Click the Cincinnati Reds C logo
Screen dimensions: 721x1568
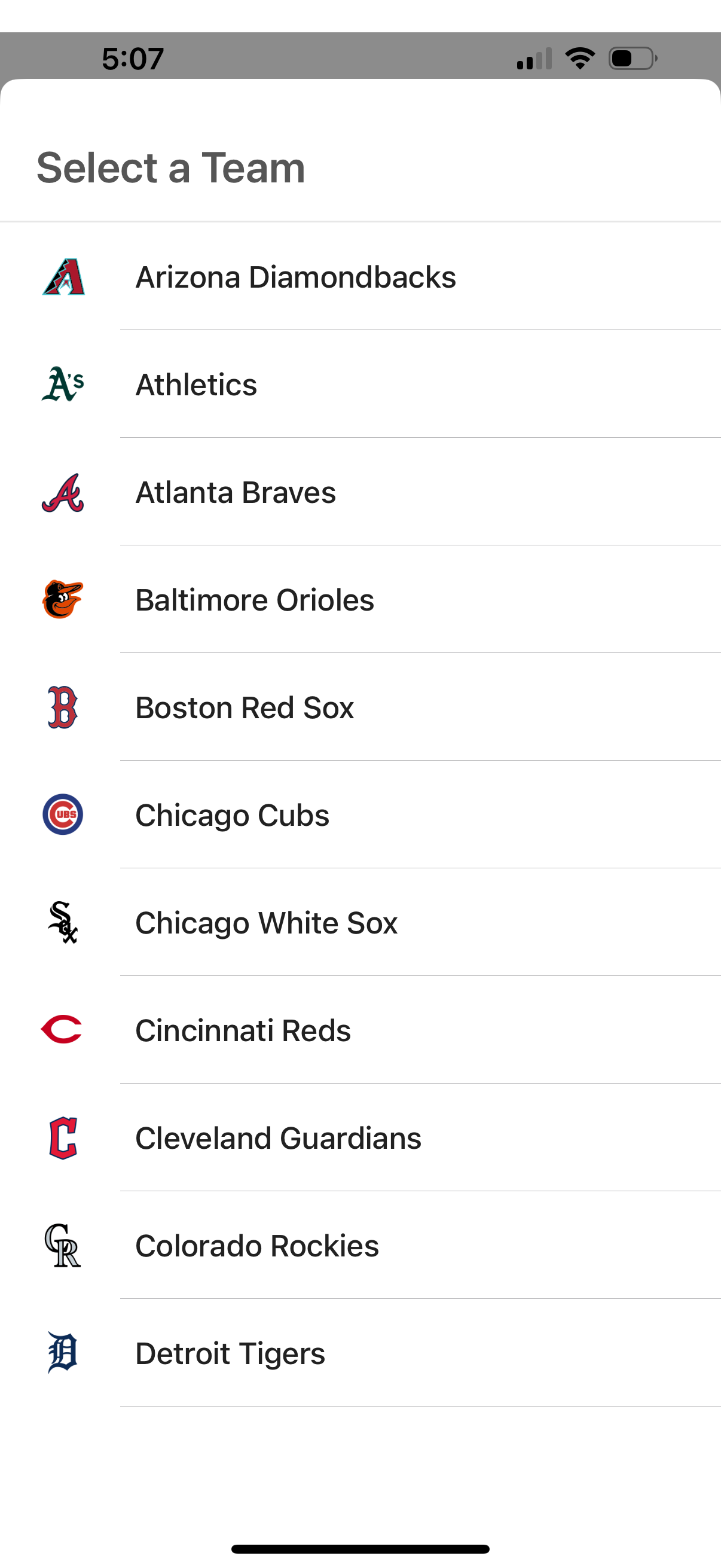tap(63, 1029)
